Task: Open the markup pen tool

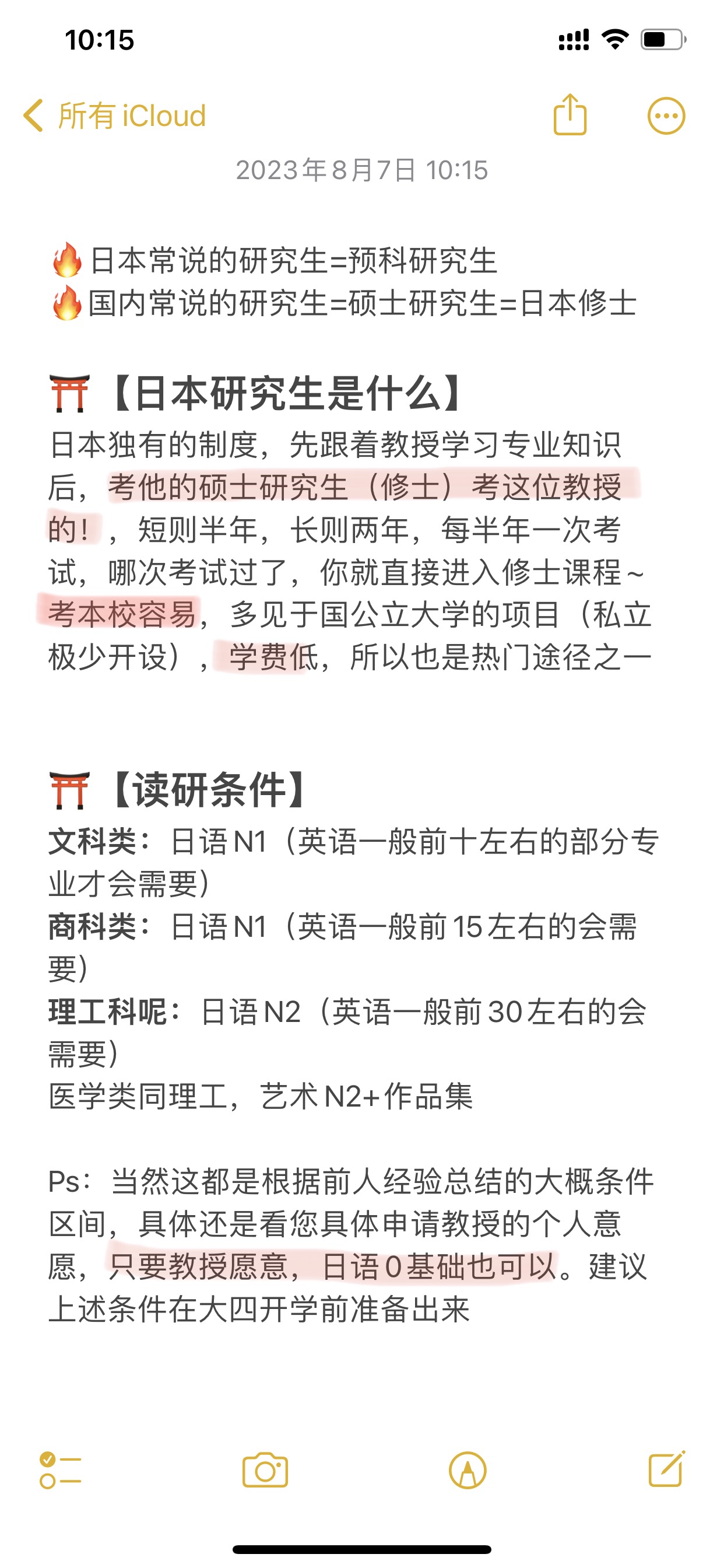Action: 468,1471
